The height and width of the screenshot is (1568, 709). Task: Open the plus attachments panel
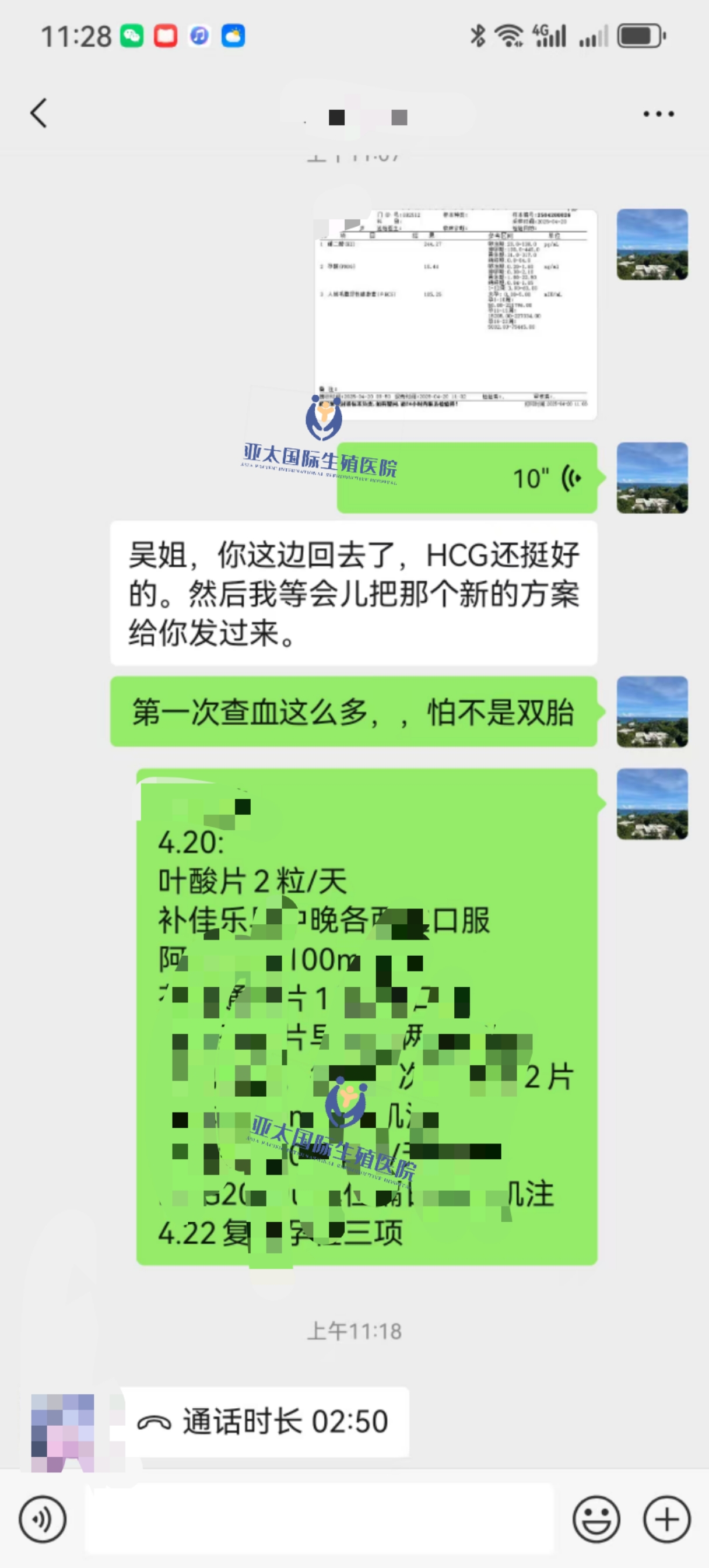click(666, 1519)
